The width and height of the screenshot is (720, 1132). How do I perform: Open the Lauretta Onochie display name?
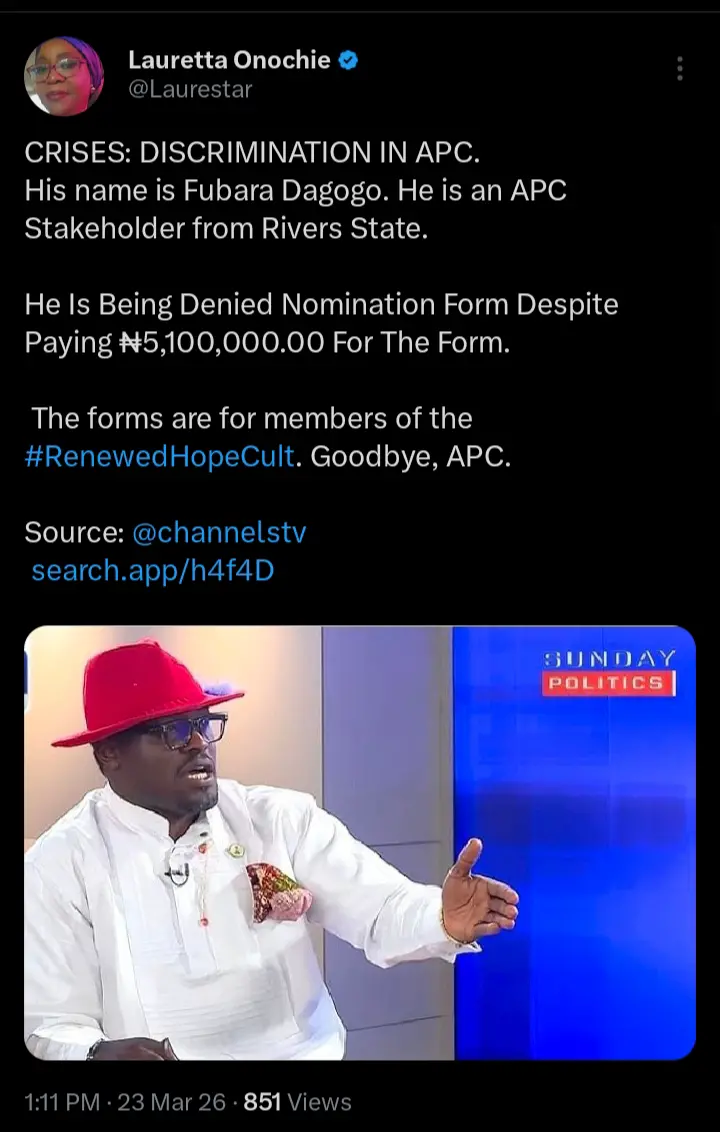pos(229,60)
